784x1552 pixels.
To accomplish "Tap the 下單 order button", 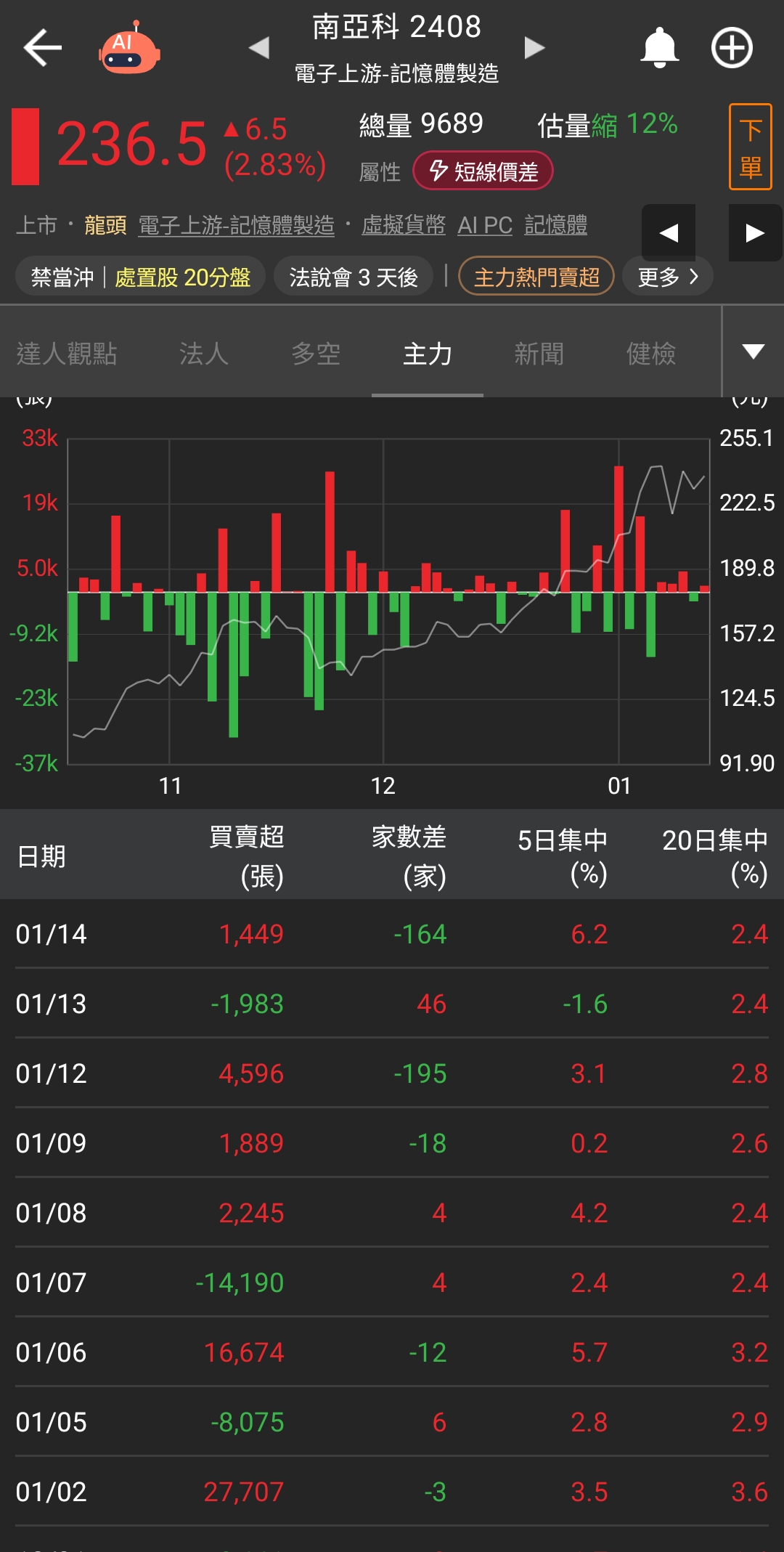I will pos(750,147).
